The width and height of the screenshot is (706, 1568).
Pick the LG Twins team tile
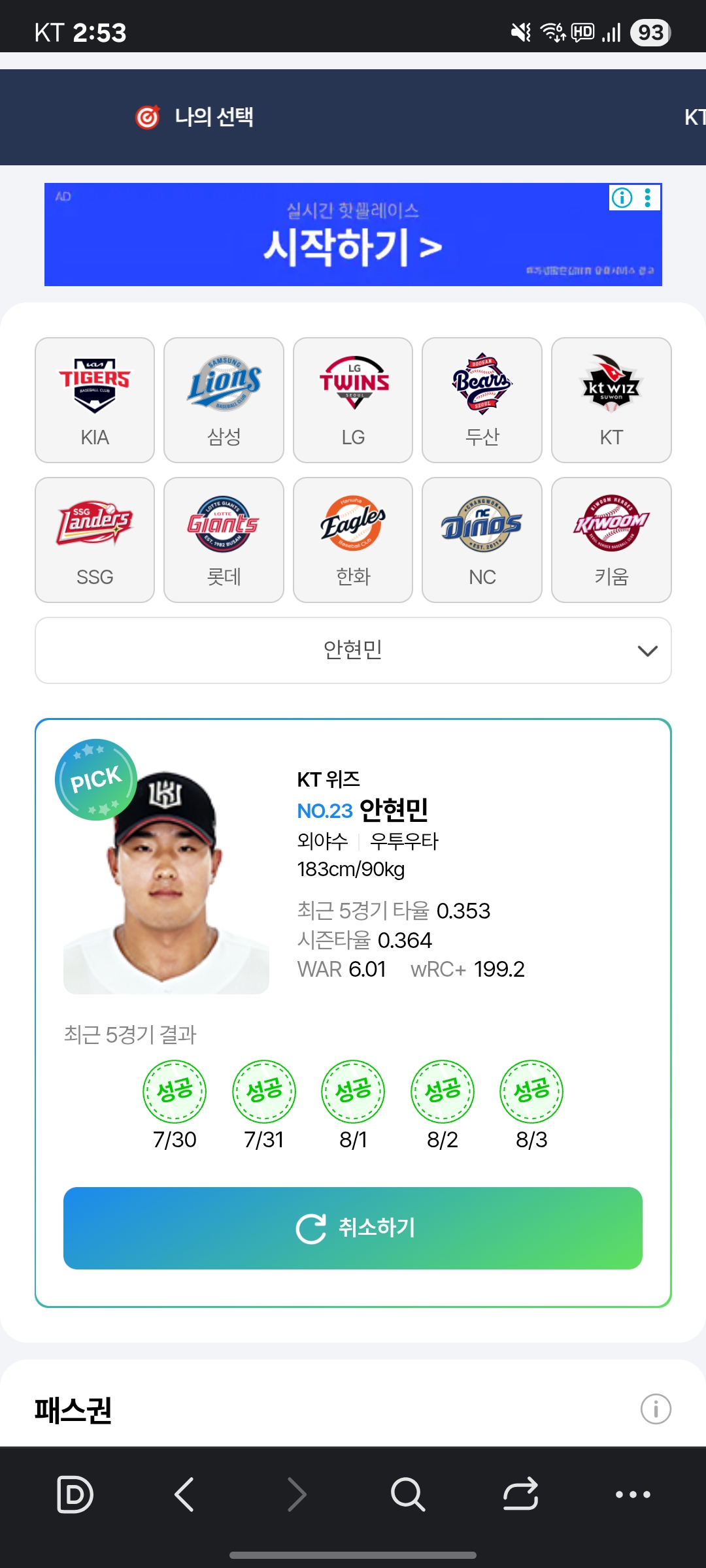[x=353, y=400]
